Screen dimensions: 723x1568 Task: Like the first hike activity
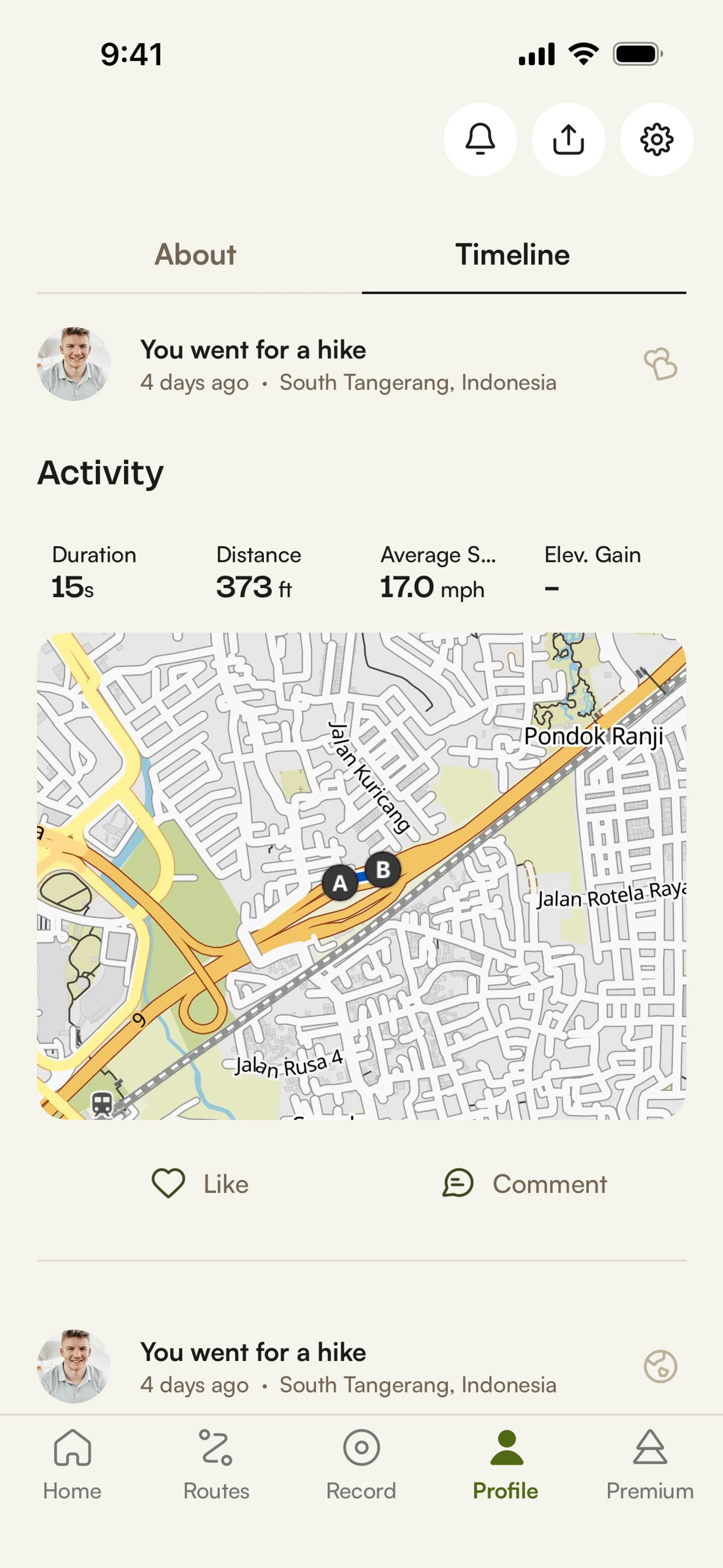tap(200, 1184)
